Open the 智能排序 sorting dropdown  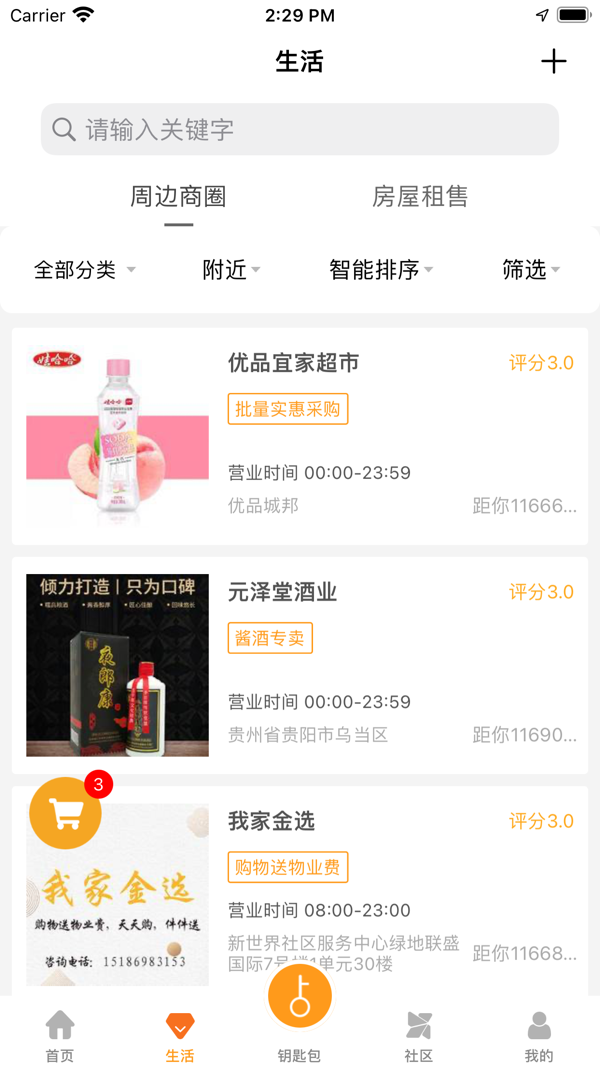(x=381, y=270)
